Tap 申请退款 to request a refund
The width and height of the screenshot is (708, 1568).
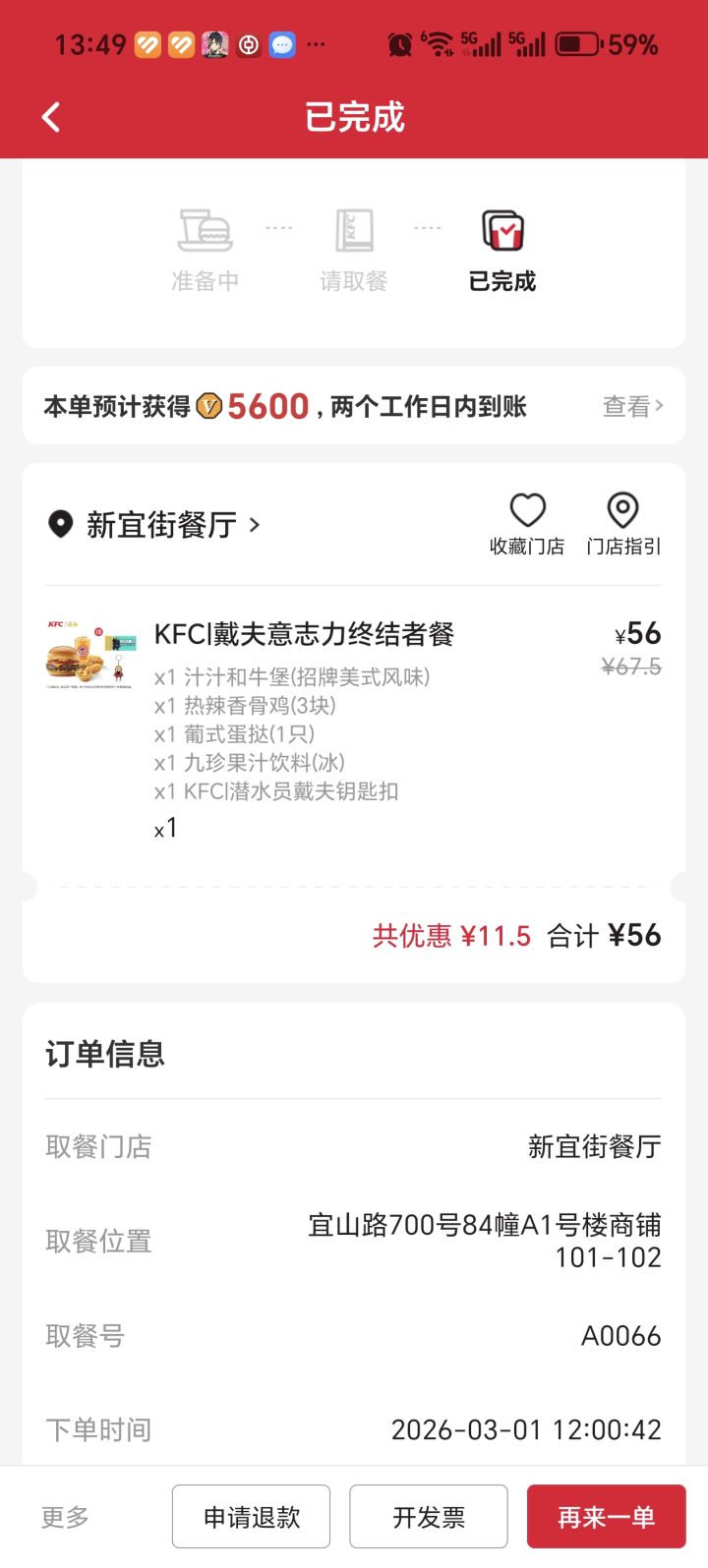(251, 1517)
